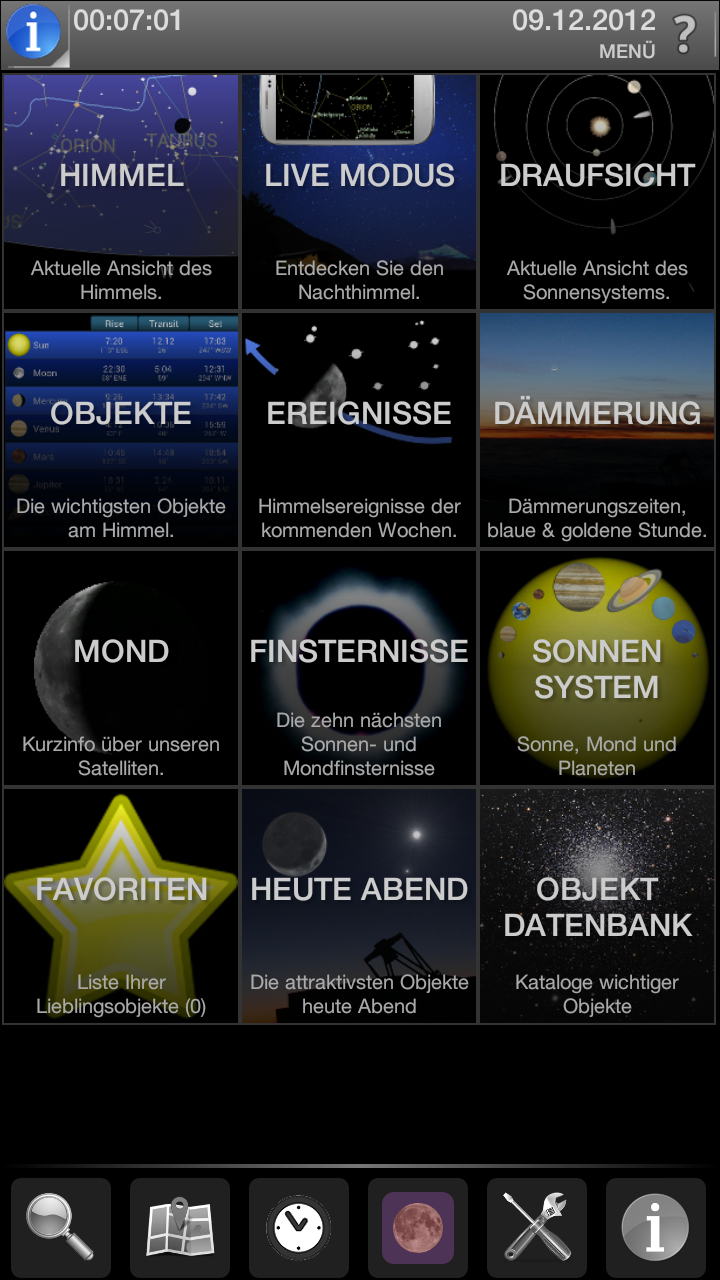Tap the question mark help icon
The image size is (720, 1280).
[685, 35]
